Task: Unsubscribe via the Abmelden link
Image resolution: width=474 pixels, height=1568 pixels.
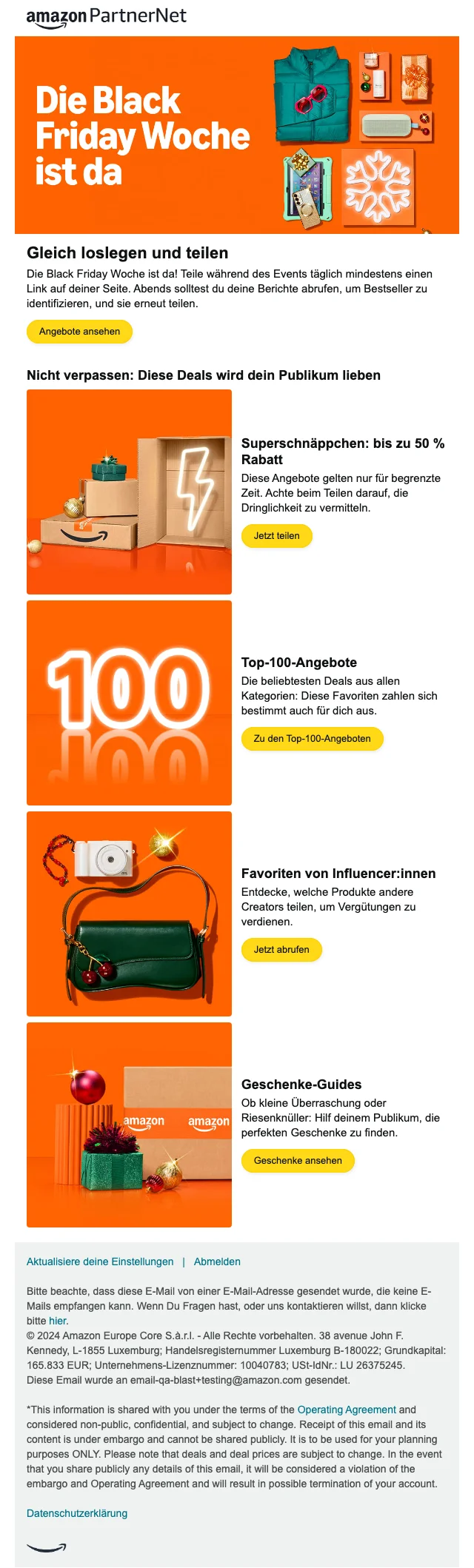Action: (x=217, y=1262)
